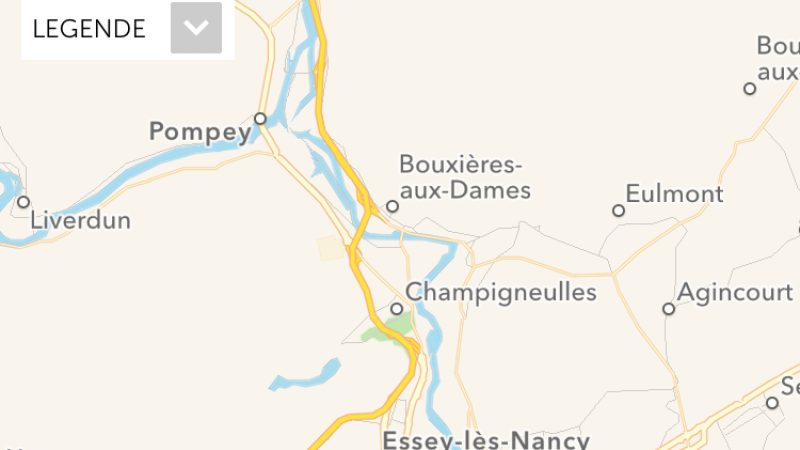Expand the LEGENDE dropdown chevron
Screen dimensions: 800x450
click(196, 28)
